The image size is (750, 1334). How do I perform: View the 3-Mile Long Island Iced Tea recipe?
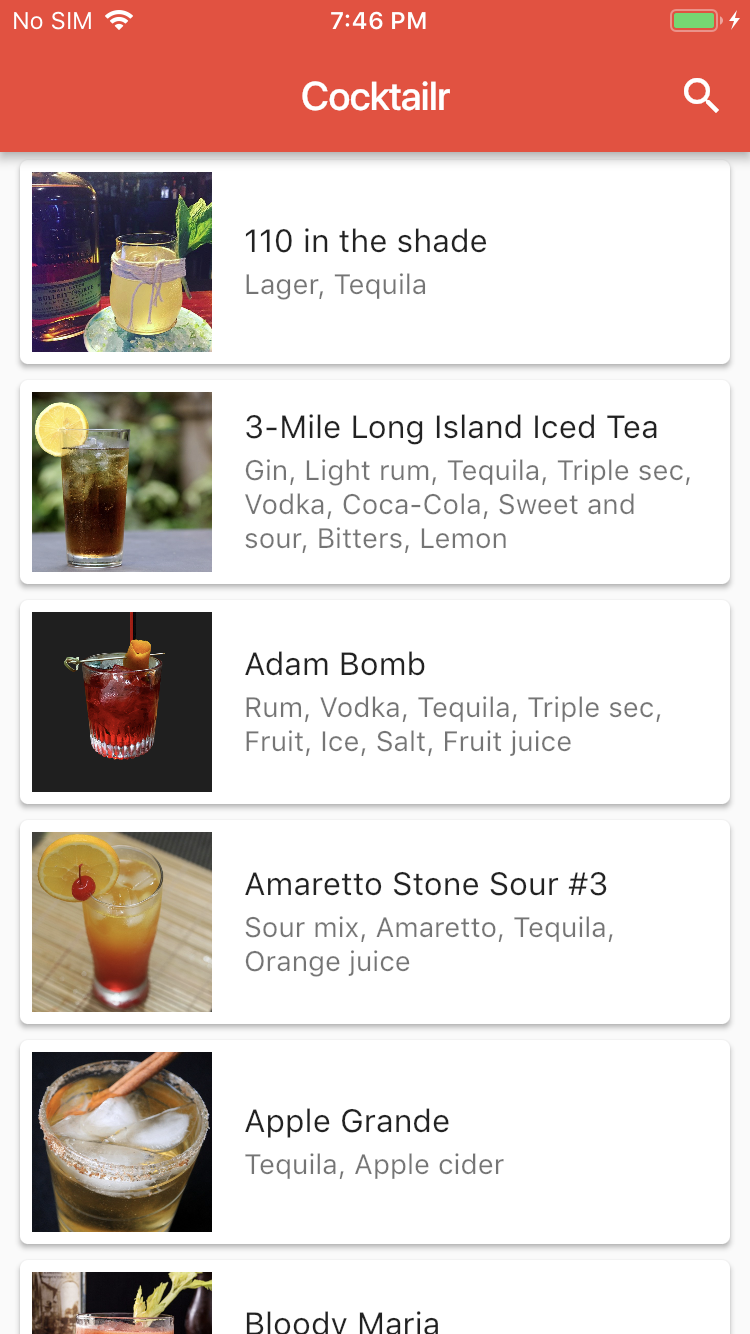[x=375, y=482]
